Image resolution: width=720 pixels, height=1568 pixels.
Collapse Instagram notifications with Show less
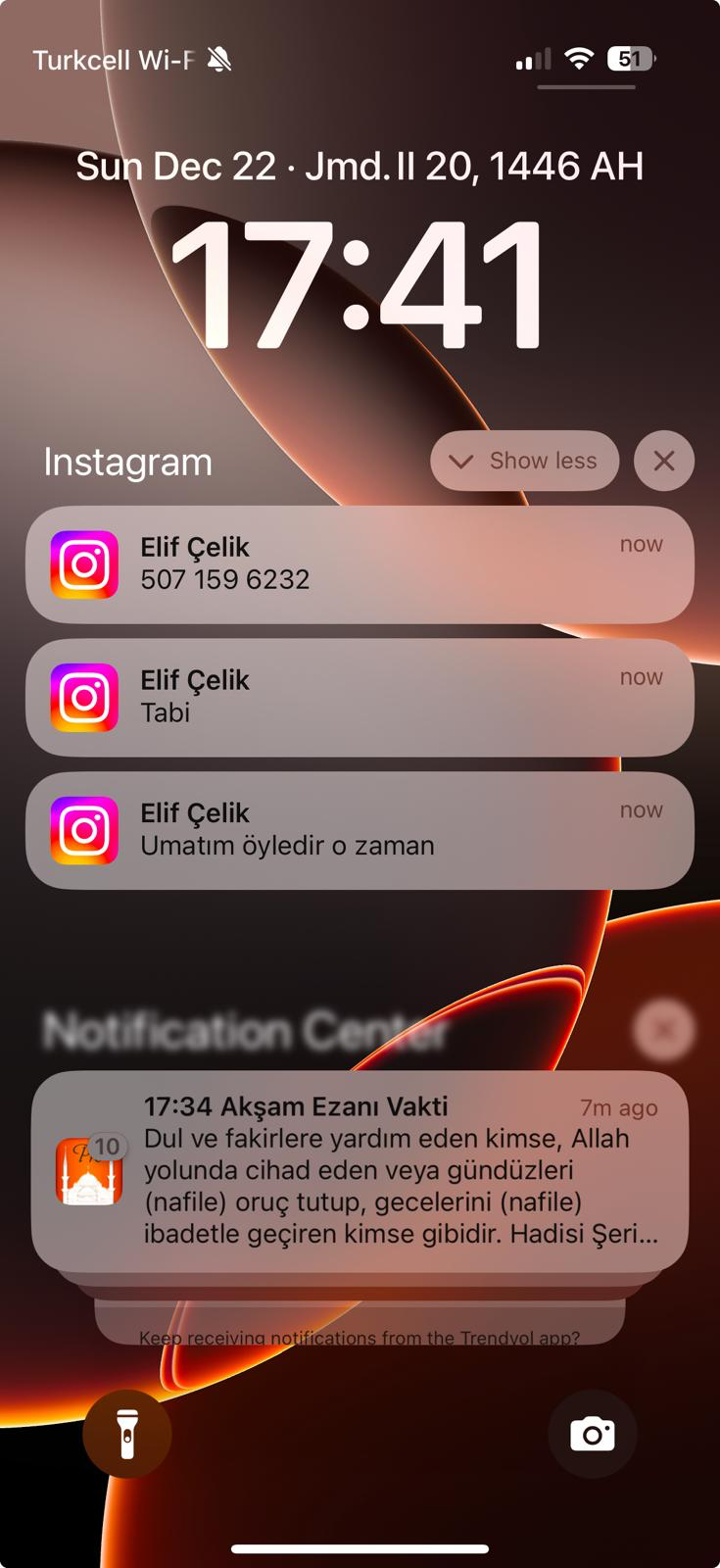pyautogui.click(x=524, y=461)
